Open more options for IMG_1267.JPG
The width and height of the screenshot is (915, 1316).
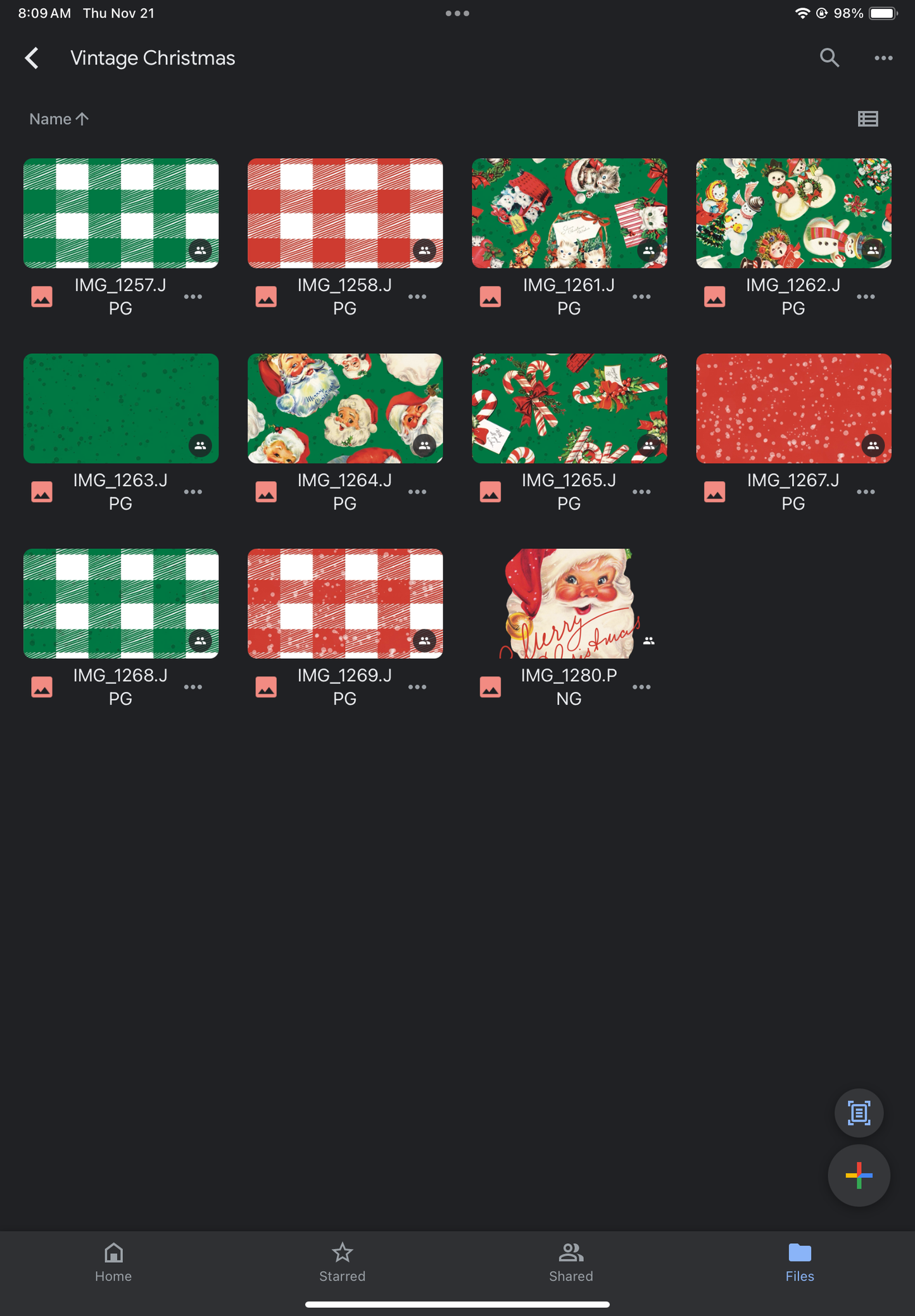(x=866, y=492)
